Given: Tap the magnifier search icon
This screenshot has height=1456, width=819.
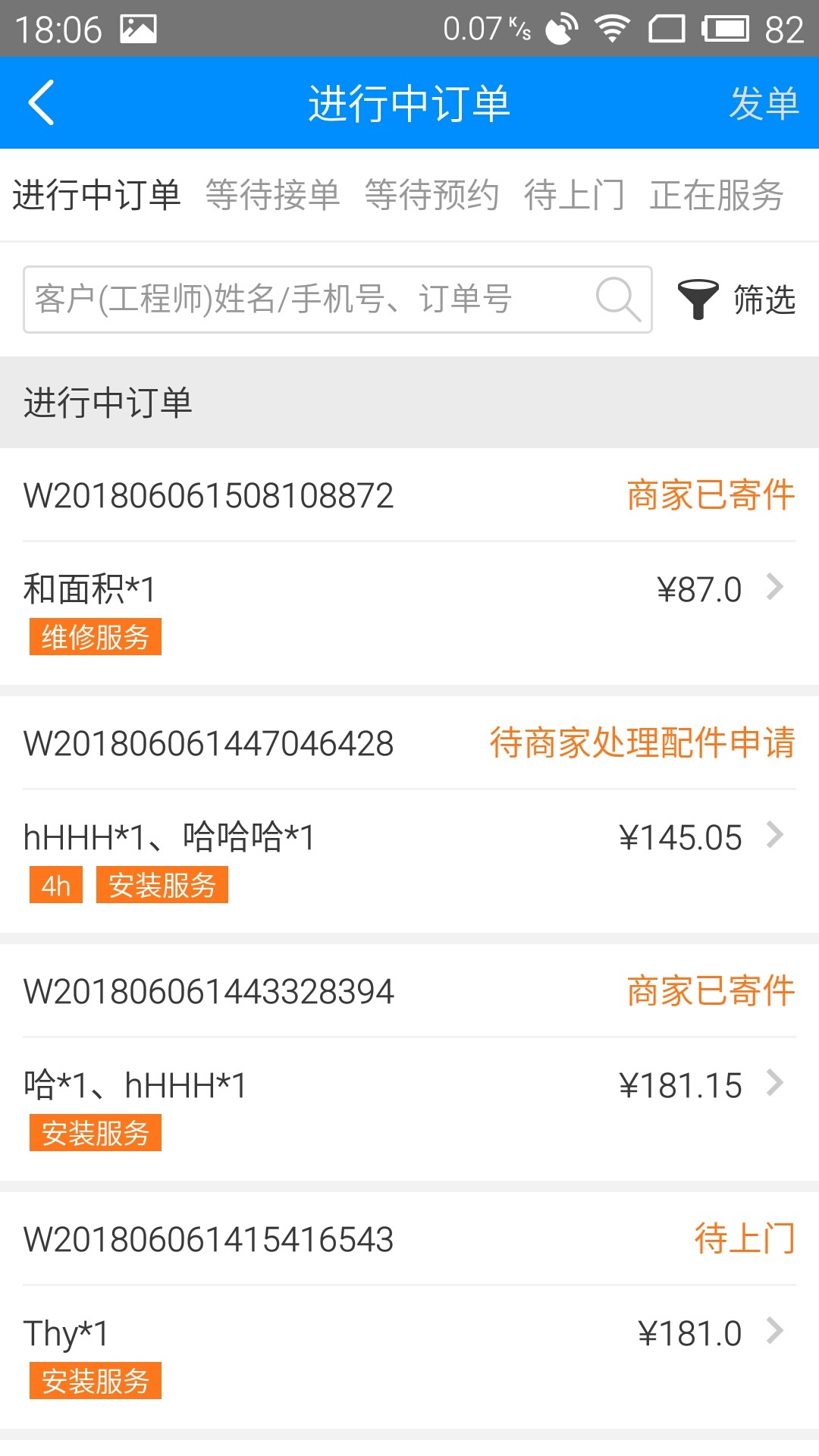Looking at the screenshot, I should point(618,300).
